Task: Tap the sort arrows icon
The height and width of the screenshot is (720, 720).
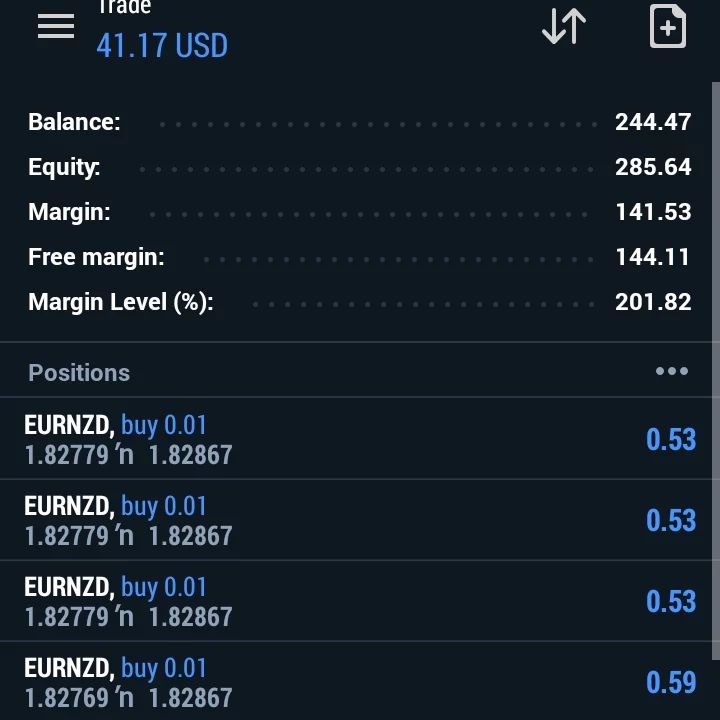Action: pyautogui.click(x=564, y=27)
